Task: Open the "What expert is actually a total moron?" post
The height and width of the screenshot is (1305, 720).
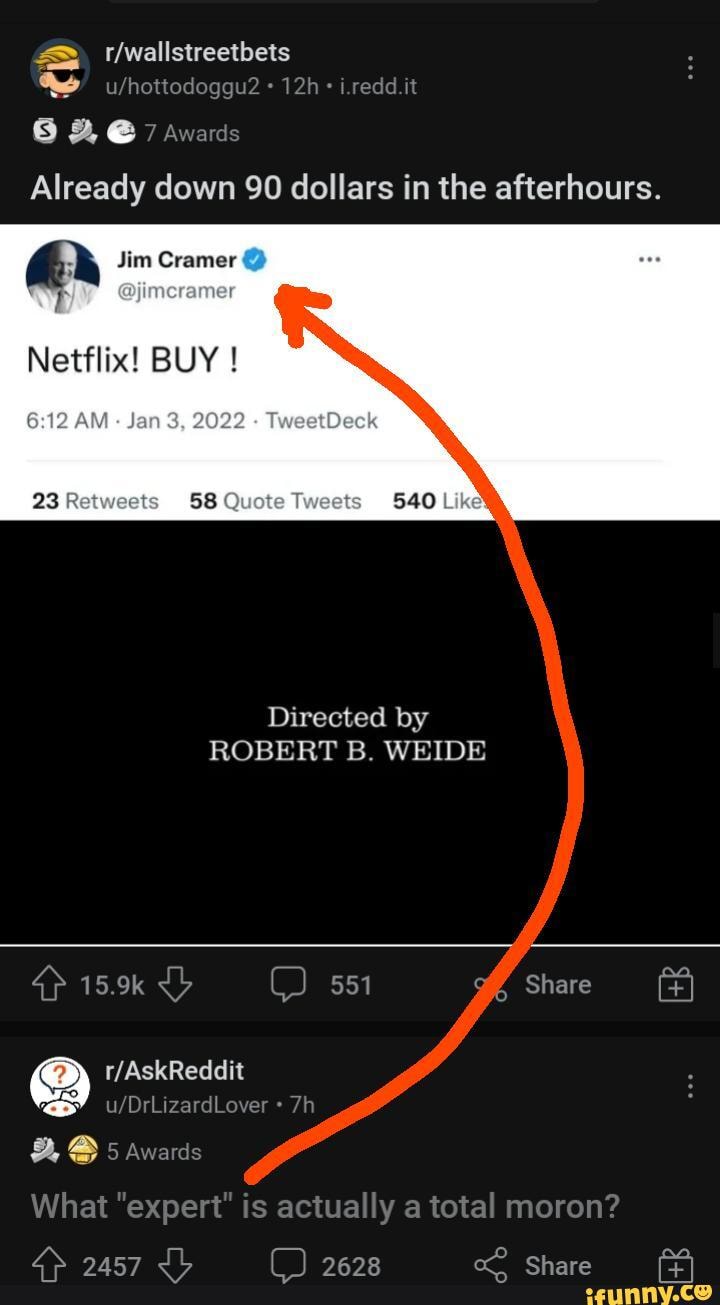Action: point(325,1206)
